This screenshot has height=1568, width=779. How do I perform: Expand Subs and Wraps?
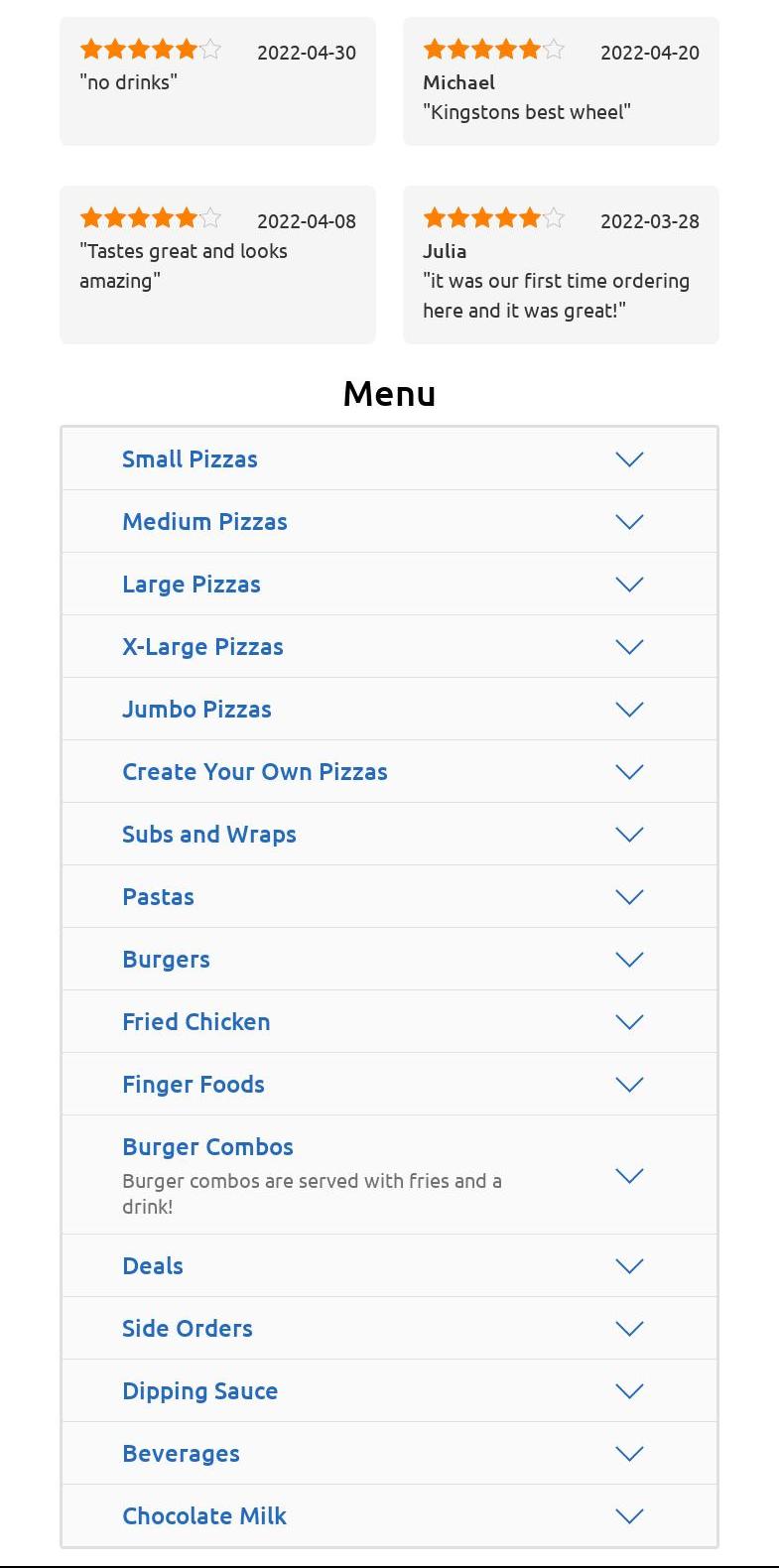pos(208,835)
